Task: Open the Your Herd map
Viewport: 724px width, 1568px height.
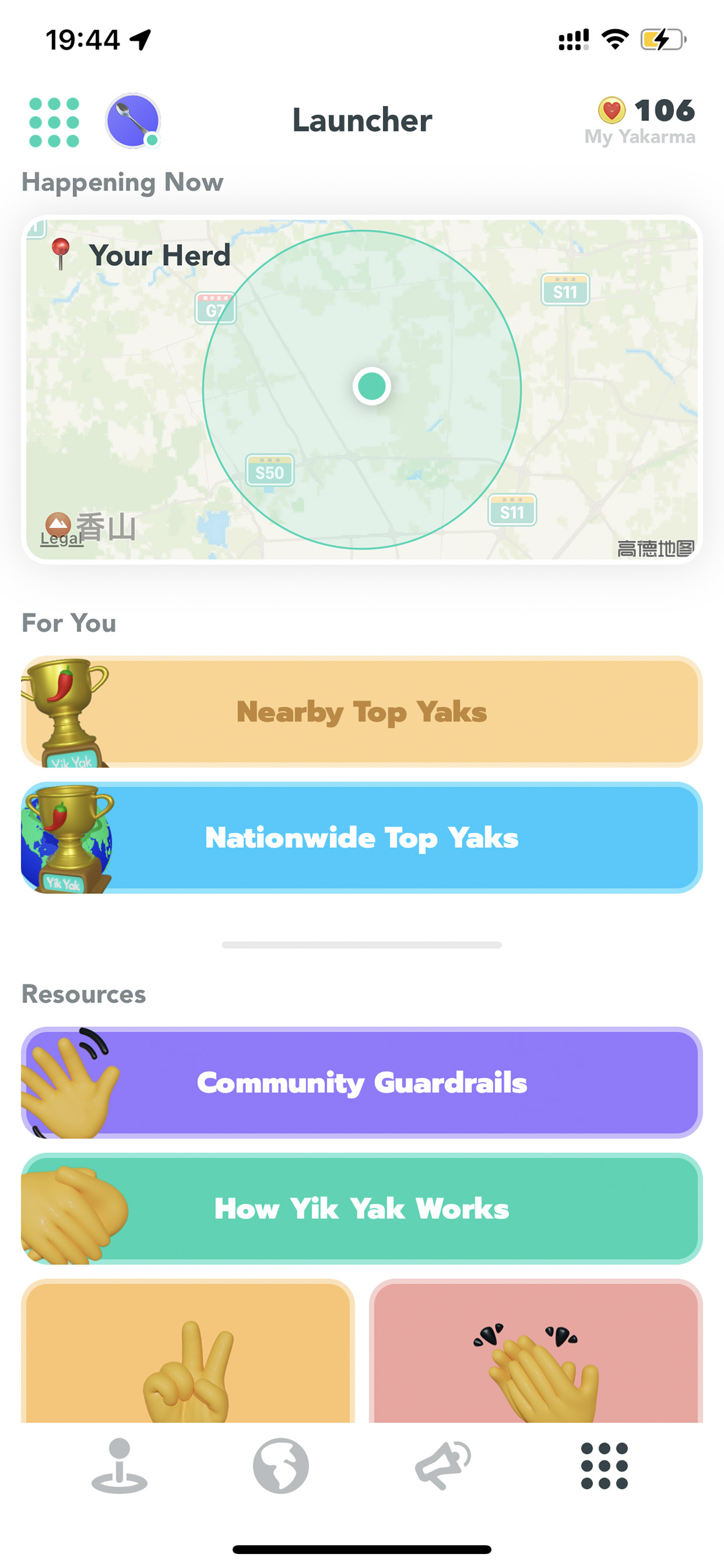Action: point(362,390)
